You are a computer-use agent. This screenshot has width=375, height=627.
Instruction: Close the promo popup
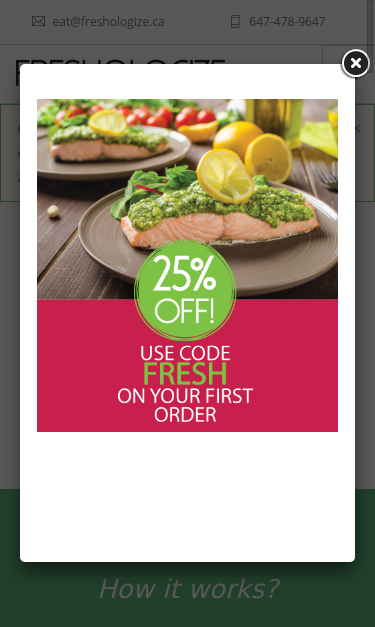click(x=355, y=63)
